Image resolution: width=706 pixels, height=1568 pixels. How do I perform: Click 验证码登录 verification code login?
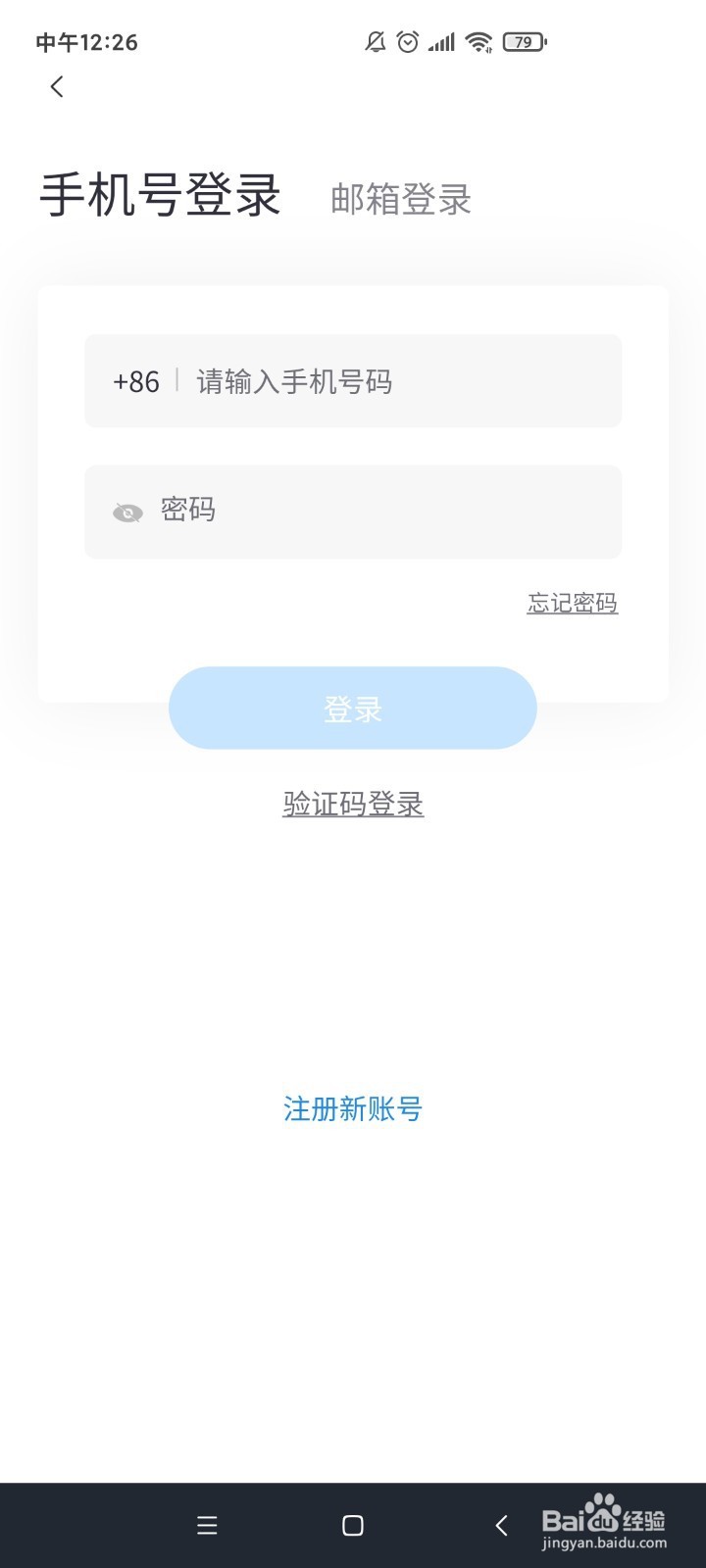[352, 804]
